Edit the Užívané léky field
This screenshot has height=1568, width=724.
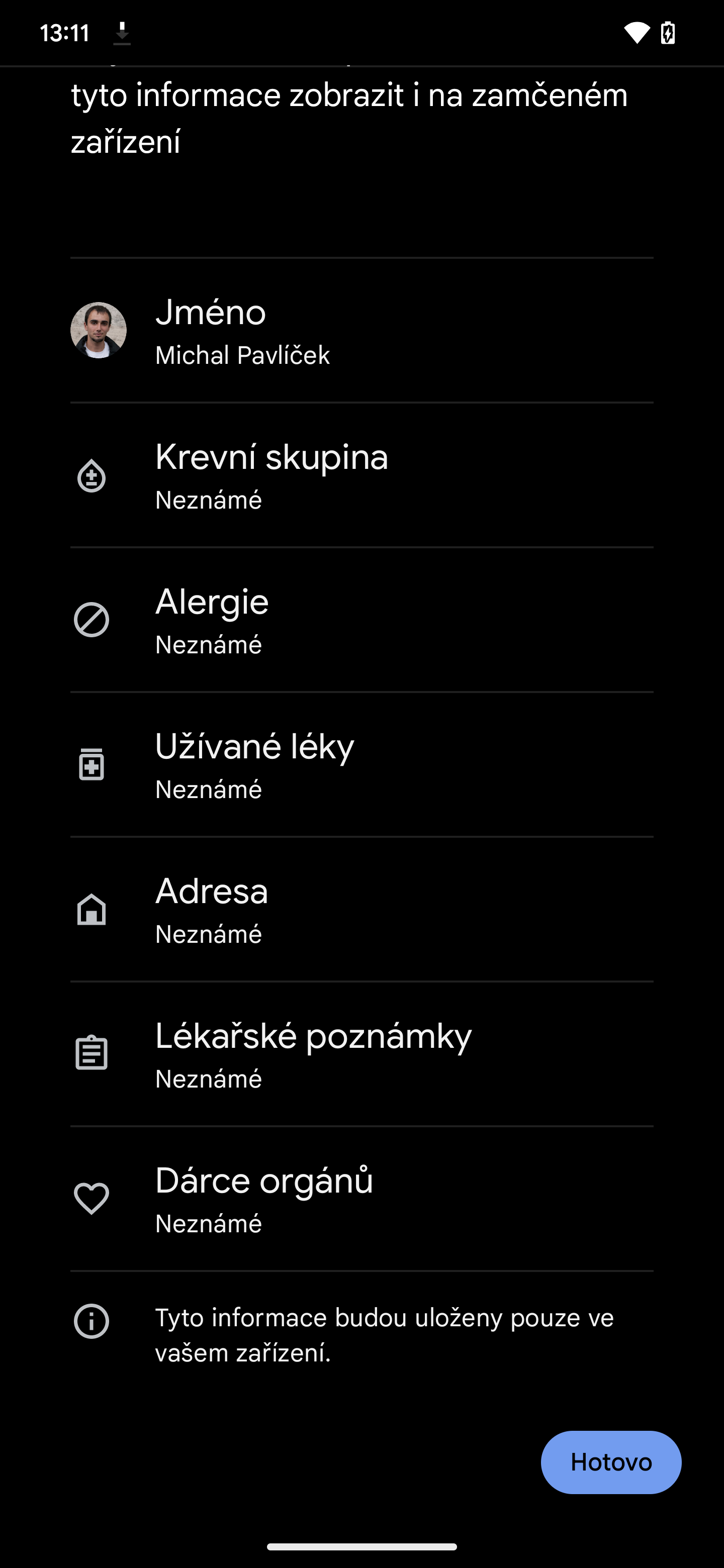(x=361, y=765)
